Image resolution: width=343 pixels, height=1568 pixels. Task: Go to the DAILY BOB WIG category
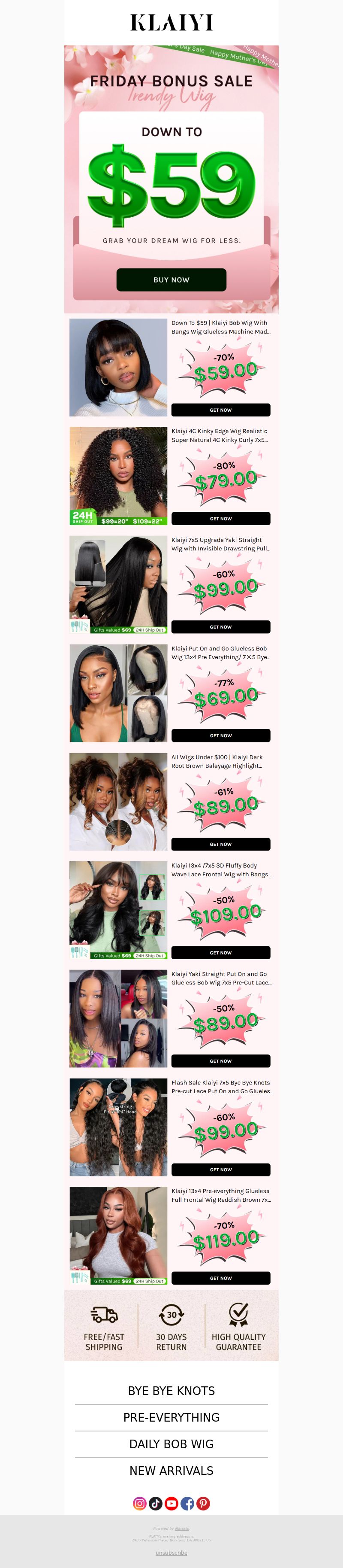(171, 1444)
